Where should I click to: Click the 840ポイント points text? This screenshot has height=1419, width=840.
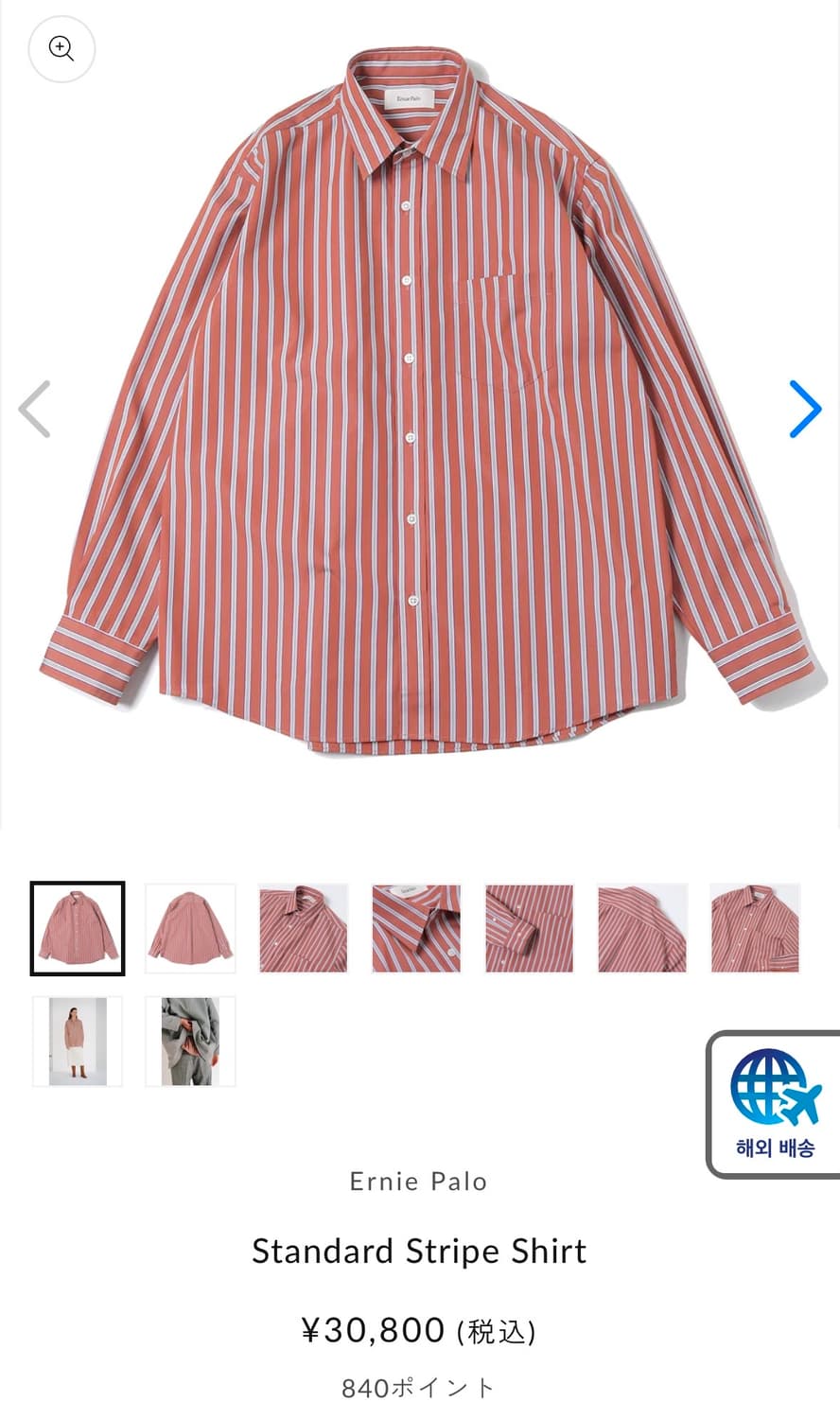point(417,1387)
